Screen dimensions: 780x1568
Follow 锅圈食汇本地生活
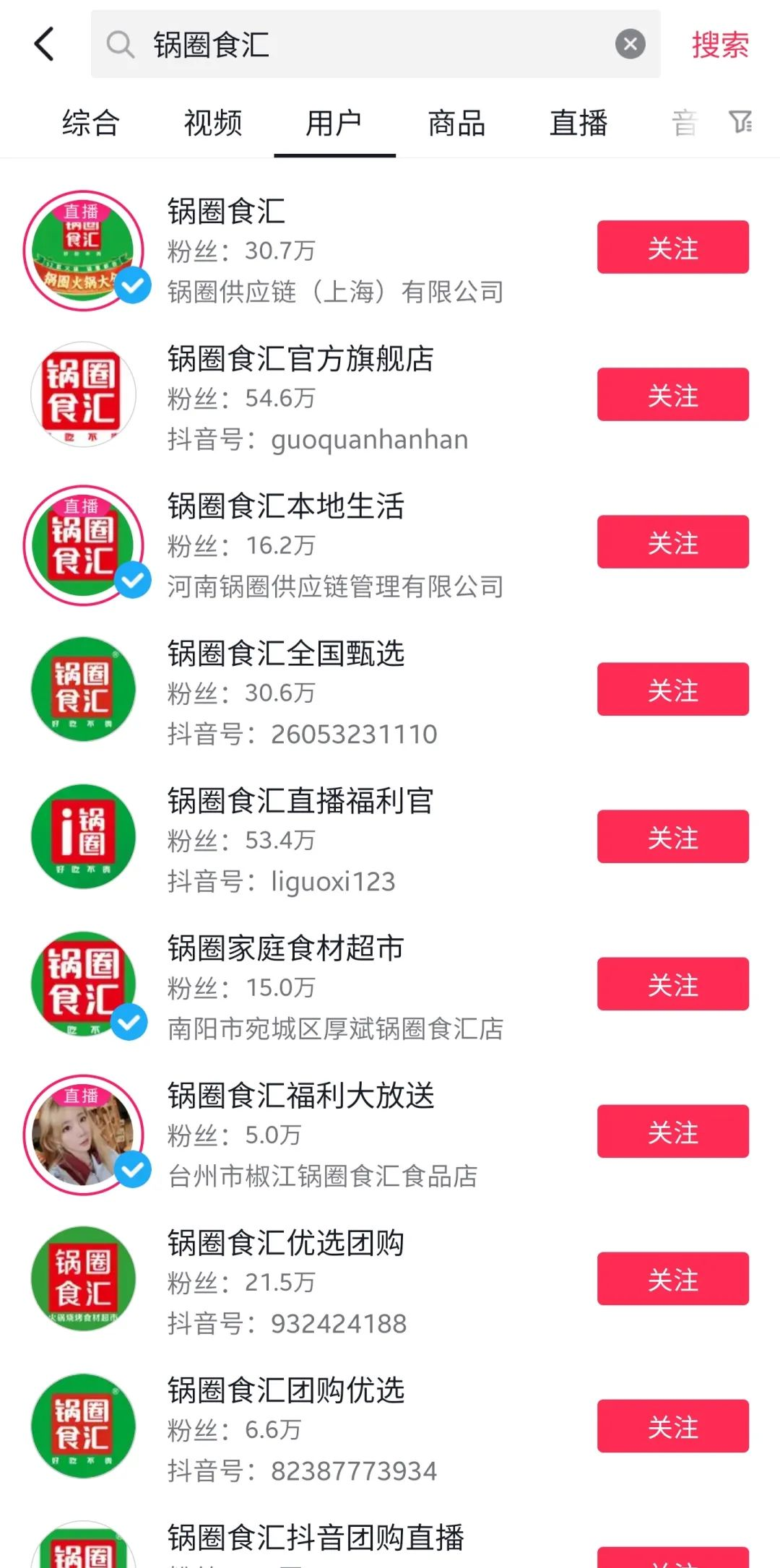(x=672, y=542)
